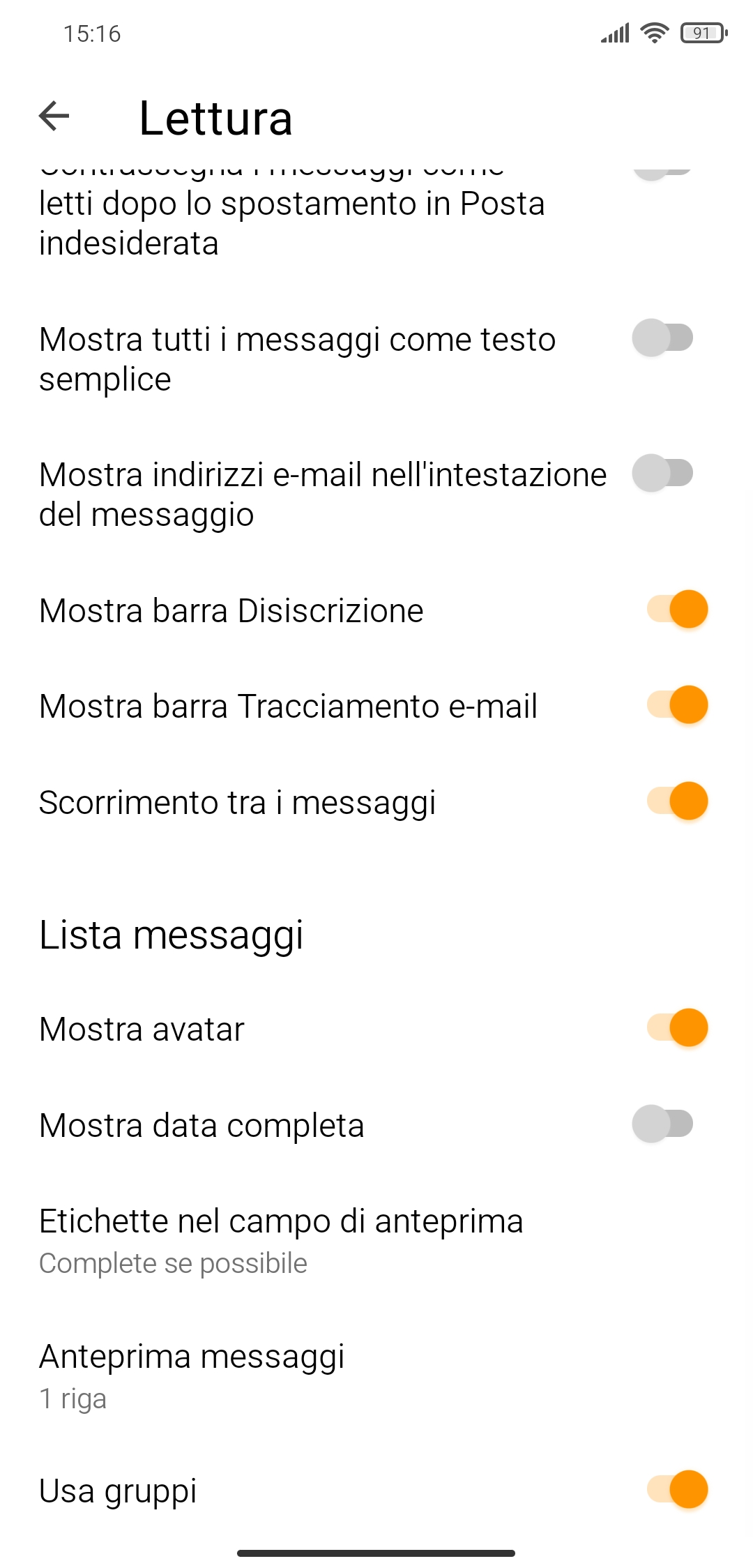The image size is (753, 1568).
Task: Open Anteprima messaggi setting
Action: 376,1376
